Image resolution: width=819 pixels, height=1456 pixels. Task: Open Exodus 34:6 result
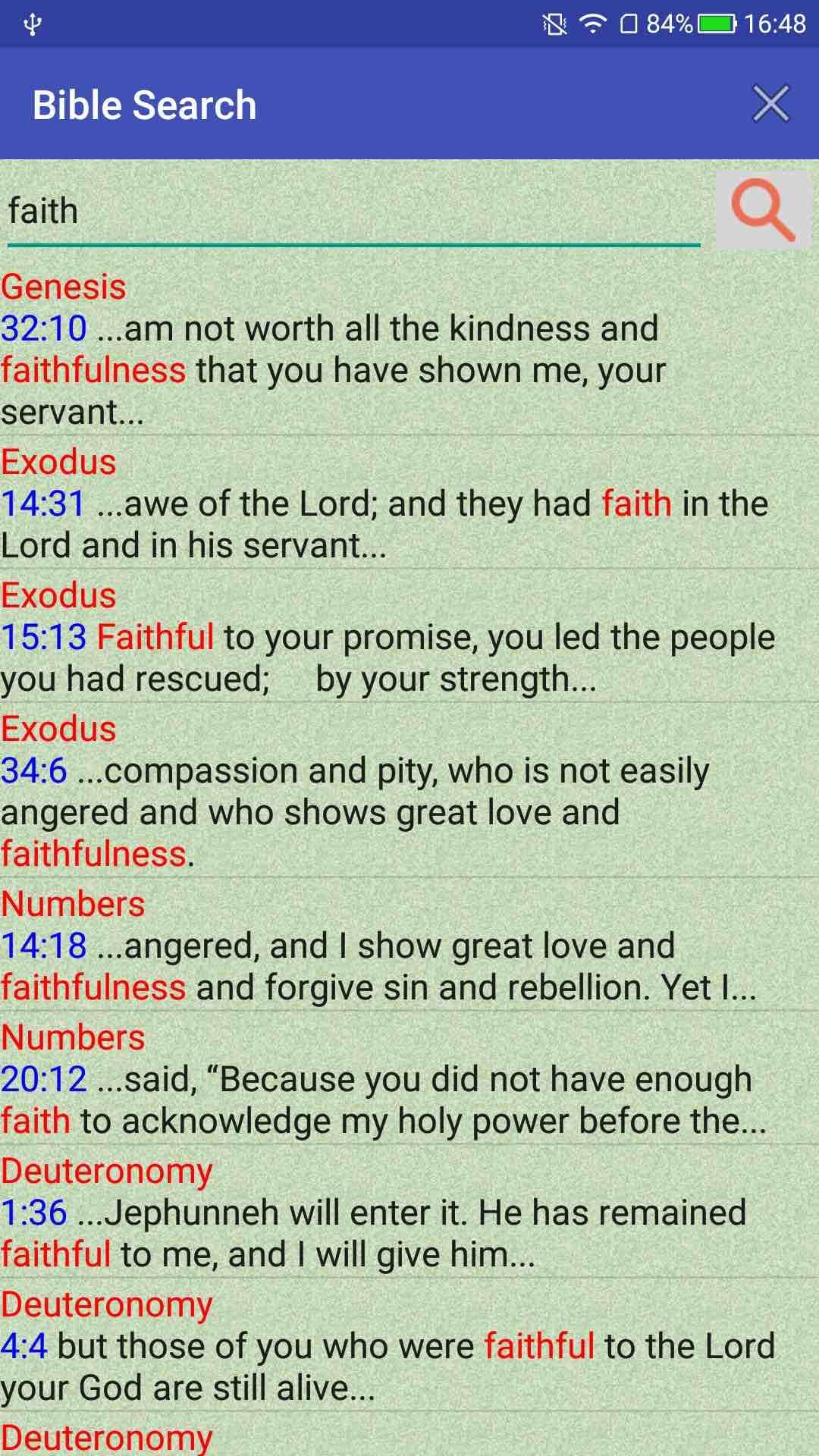click(x=409, y=790)
